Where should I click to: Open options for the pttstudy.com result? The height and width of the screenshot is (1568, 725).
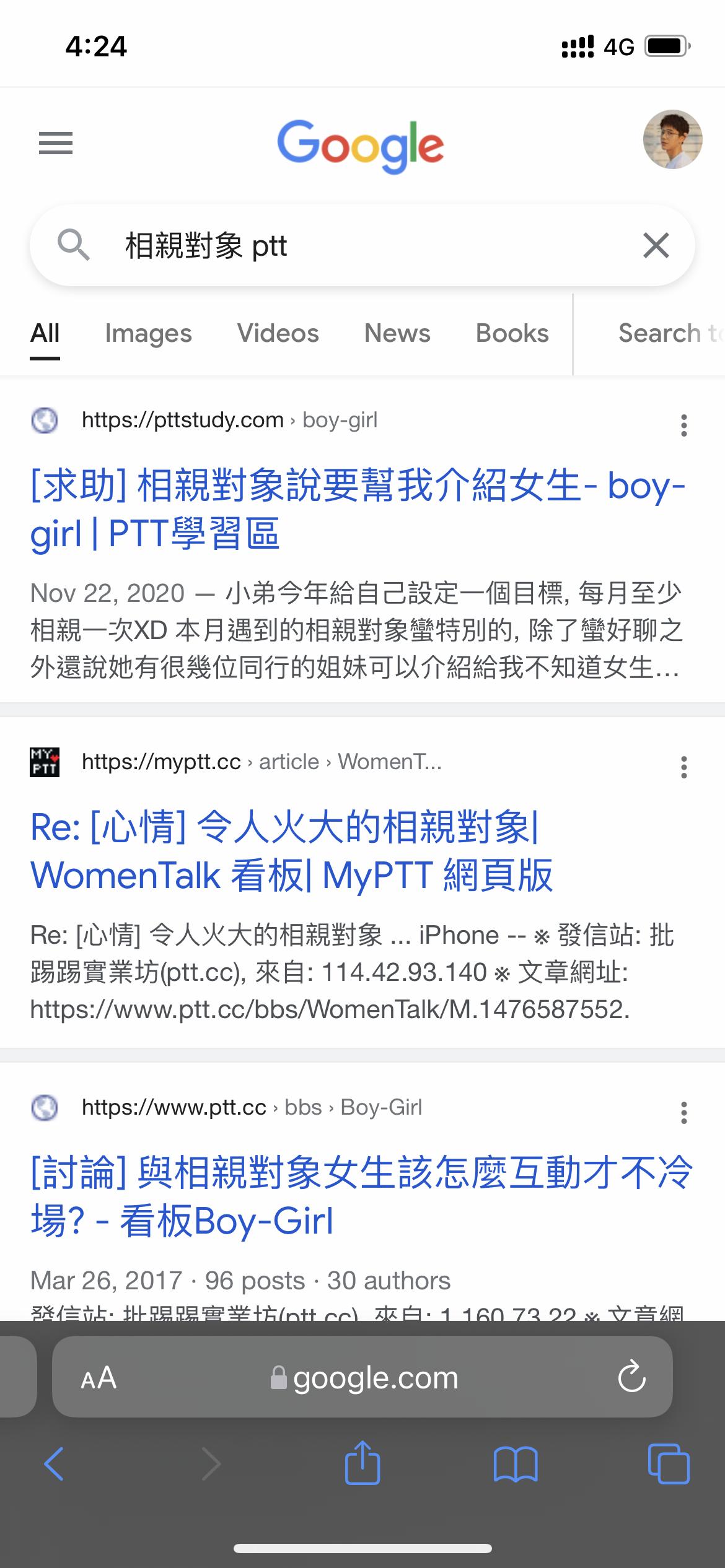(683, 425)
